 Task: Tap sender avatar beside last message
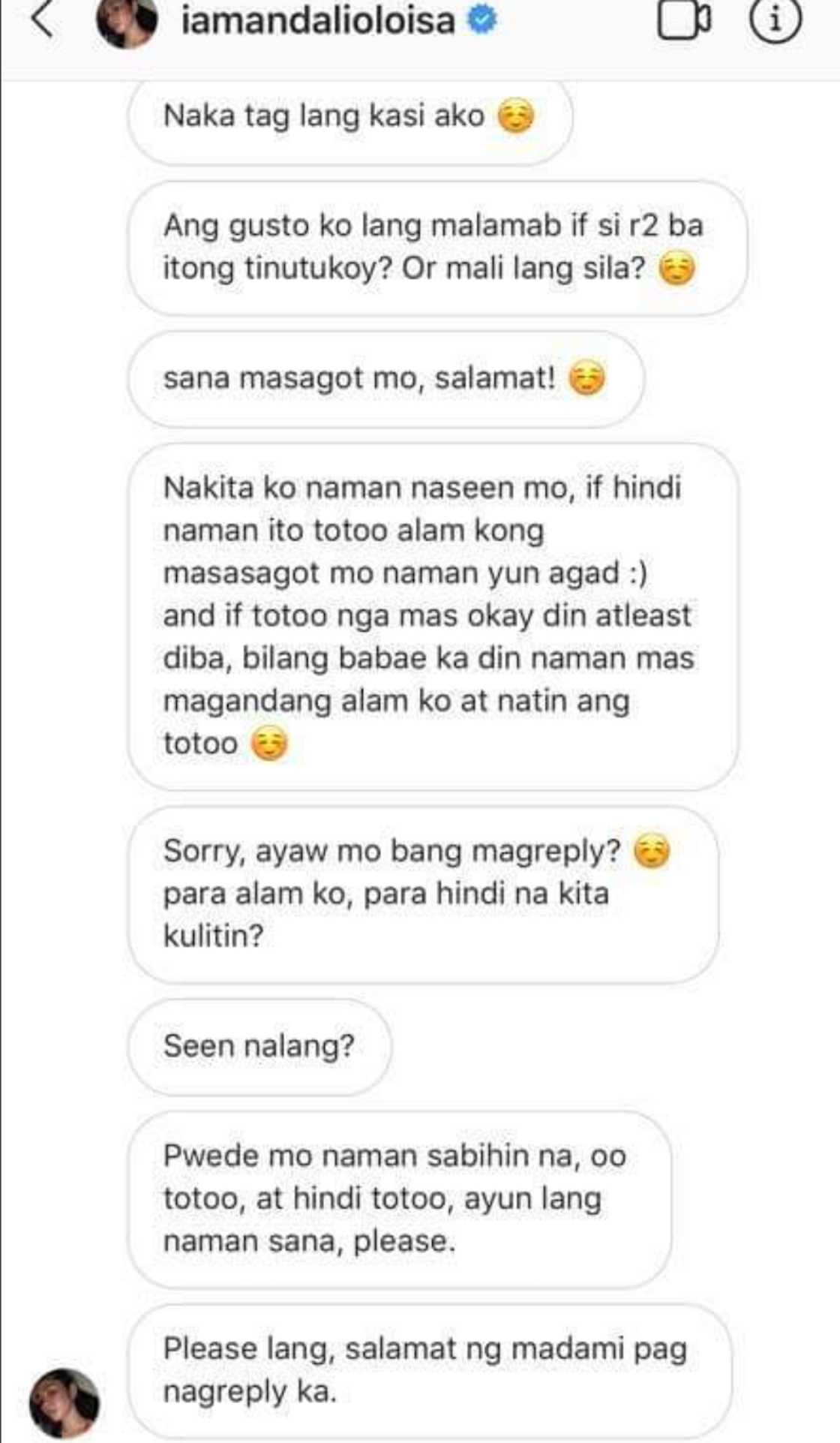click(64, 1402)
